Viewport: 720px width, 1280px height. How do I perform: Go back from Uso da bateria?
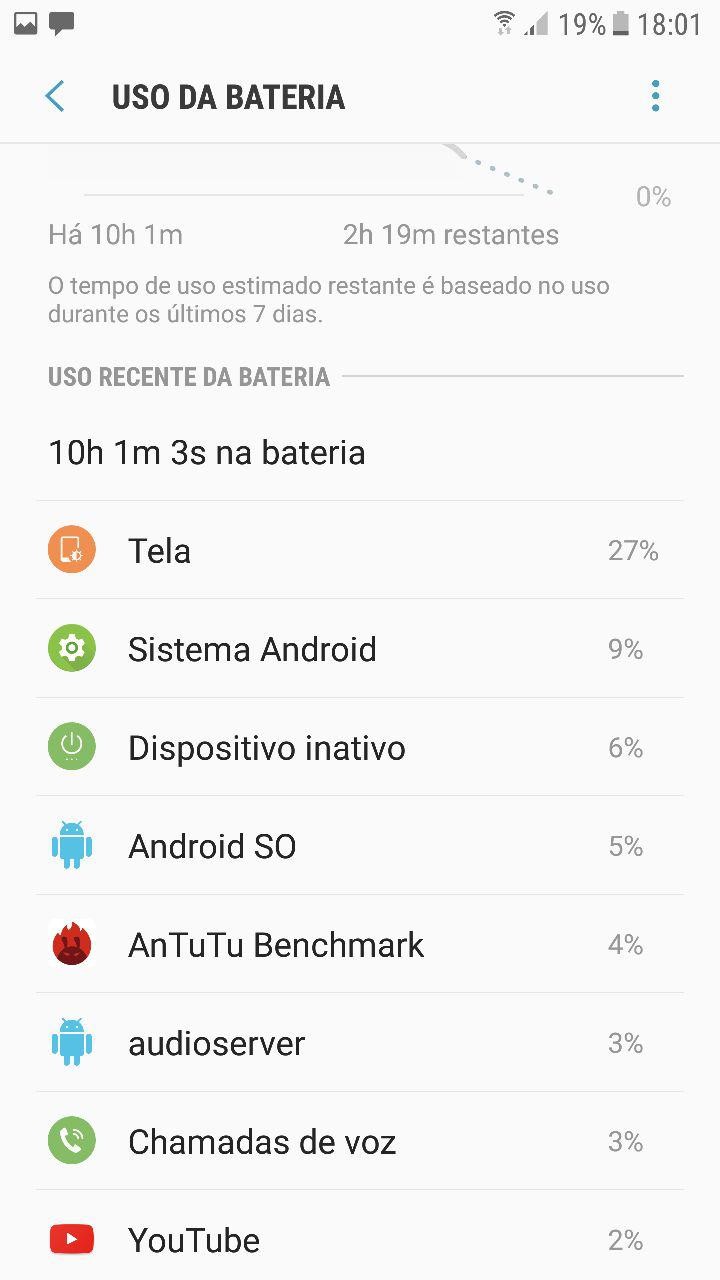(x=55, y=97)
